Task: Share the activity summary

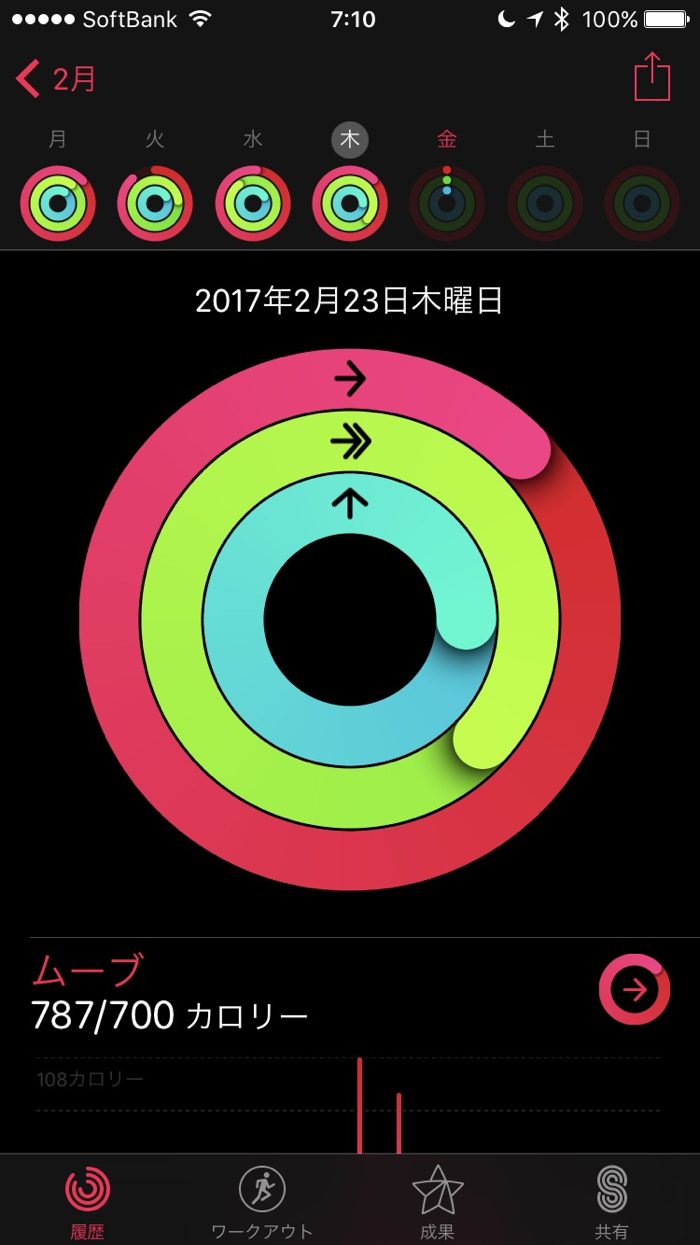Action: [651, 77]
